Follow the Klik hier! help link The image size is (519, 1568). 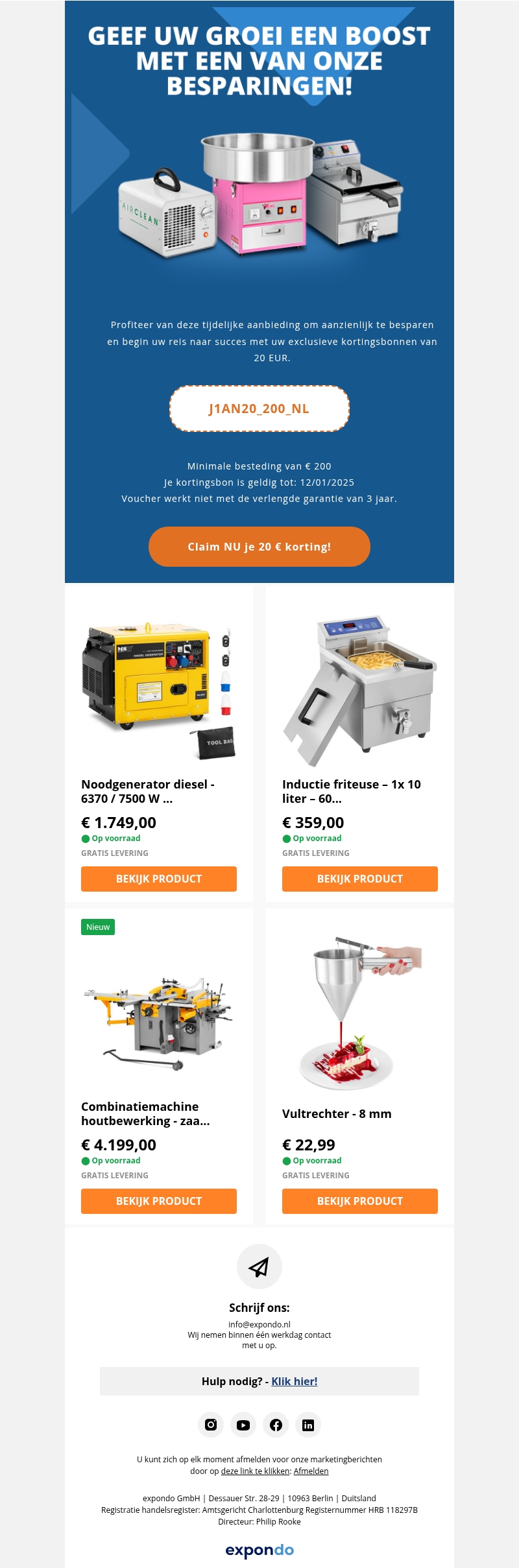[x=294, y=1381]
